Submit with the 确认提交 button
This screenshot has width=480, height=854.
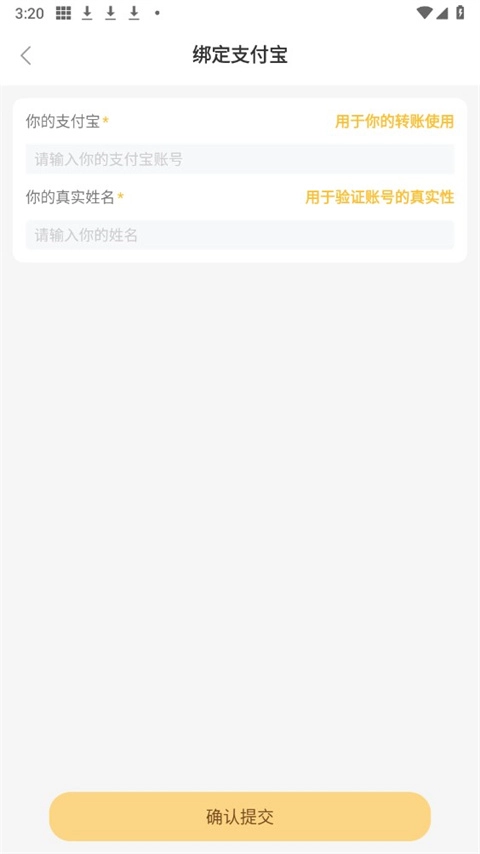pyautogui.click(x=240, y=816)
